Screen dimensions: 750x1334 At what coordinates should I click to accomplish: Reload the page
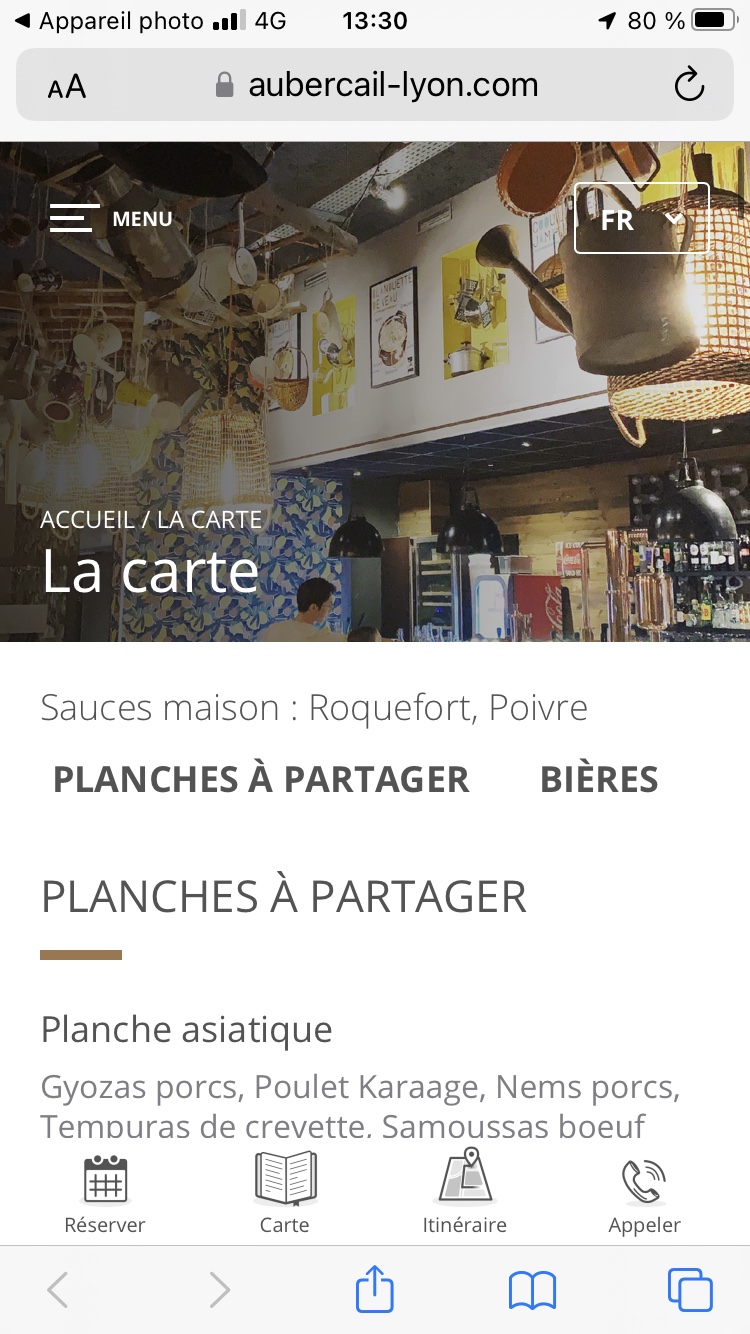[689, 86]
